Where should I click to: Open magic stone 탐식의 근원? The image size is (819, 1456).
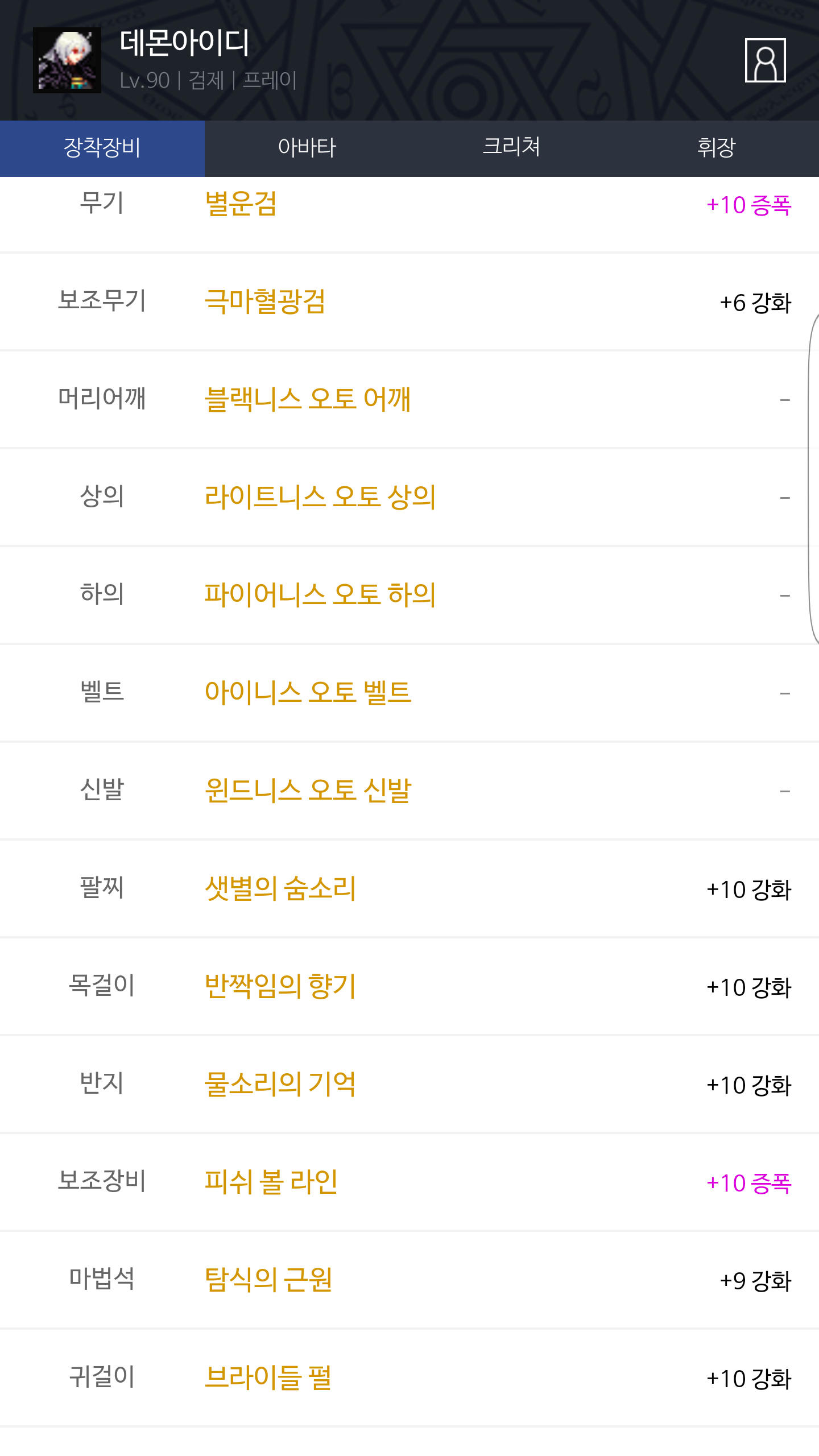pos(268,1280)
